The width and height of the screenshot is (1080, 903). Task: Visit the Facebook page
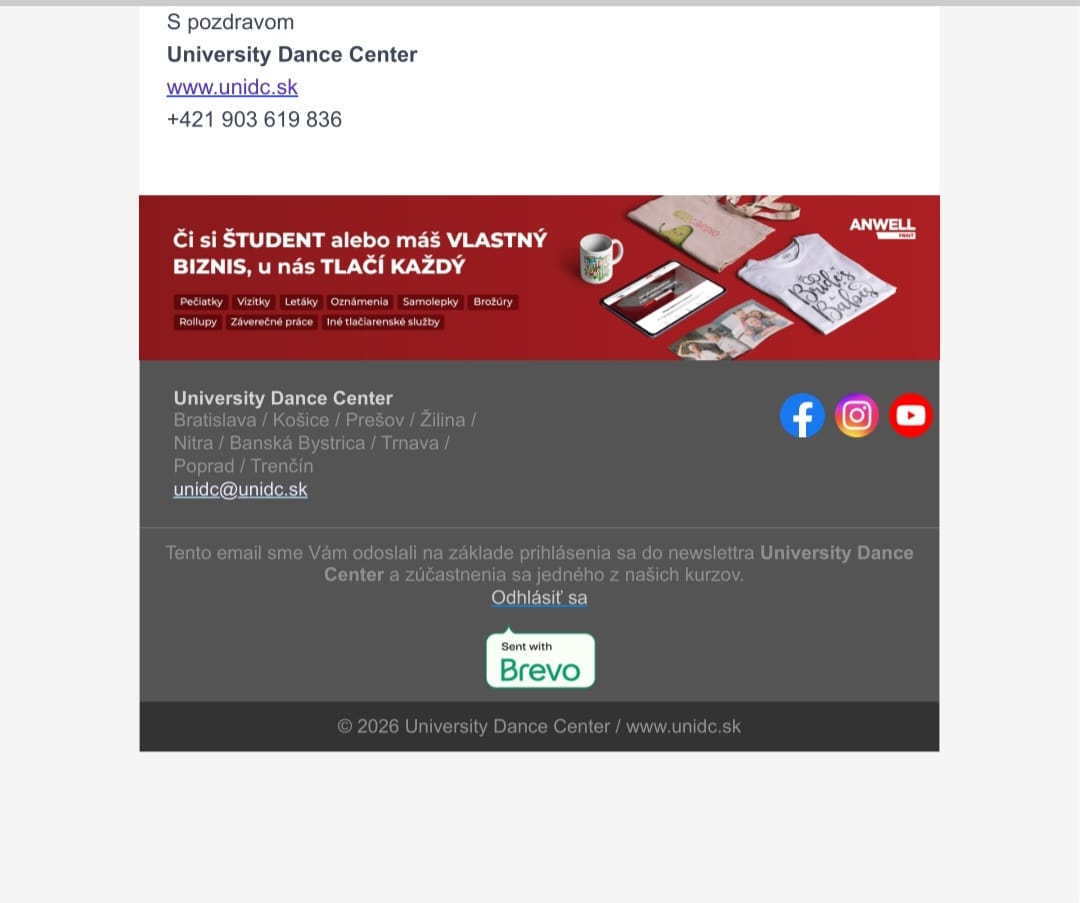pos(802,416)
